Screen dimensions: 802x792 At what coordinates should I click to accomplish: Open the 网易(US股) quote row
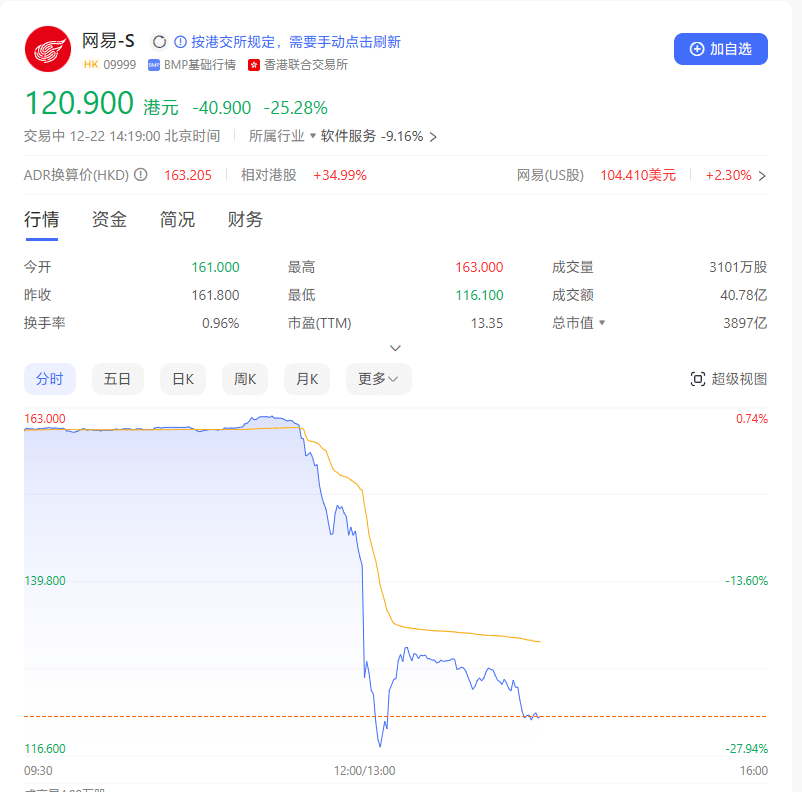tap(640, 175)
